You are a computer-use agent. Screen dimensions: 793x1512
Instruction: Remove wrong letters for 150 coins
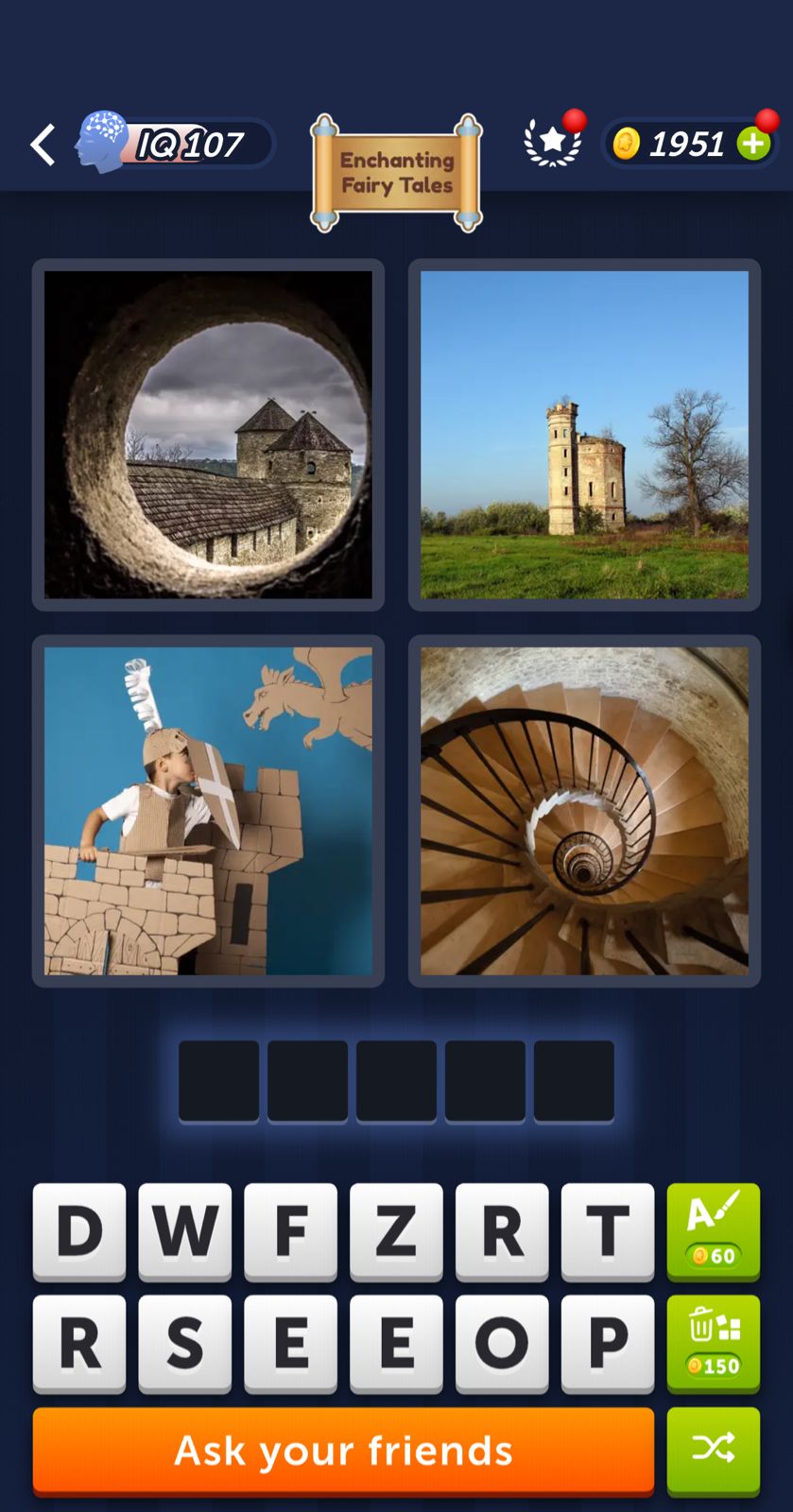(713, 1343)
